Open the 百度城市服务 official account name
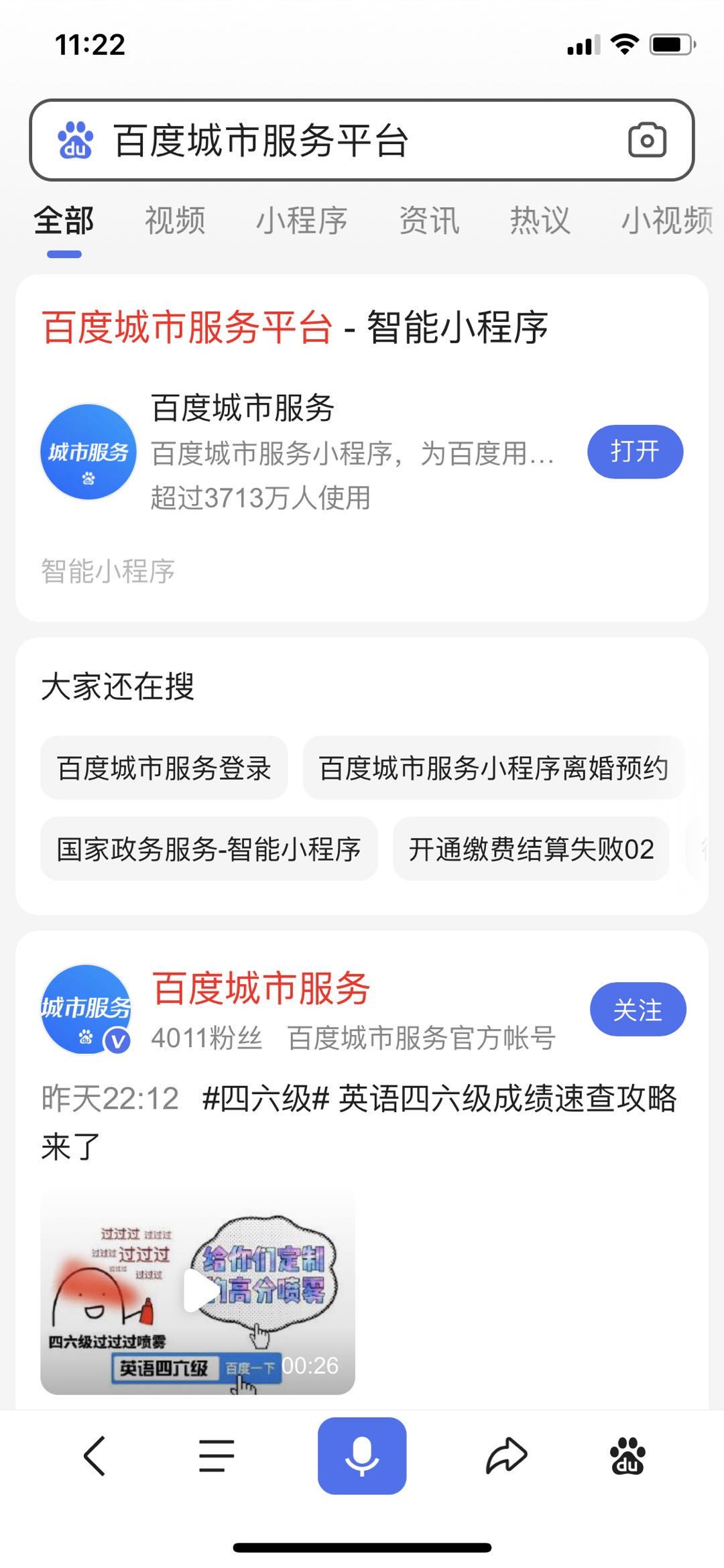This screenshot has height=1568, width=724. pos(261,989)
